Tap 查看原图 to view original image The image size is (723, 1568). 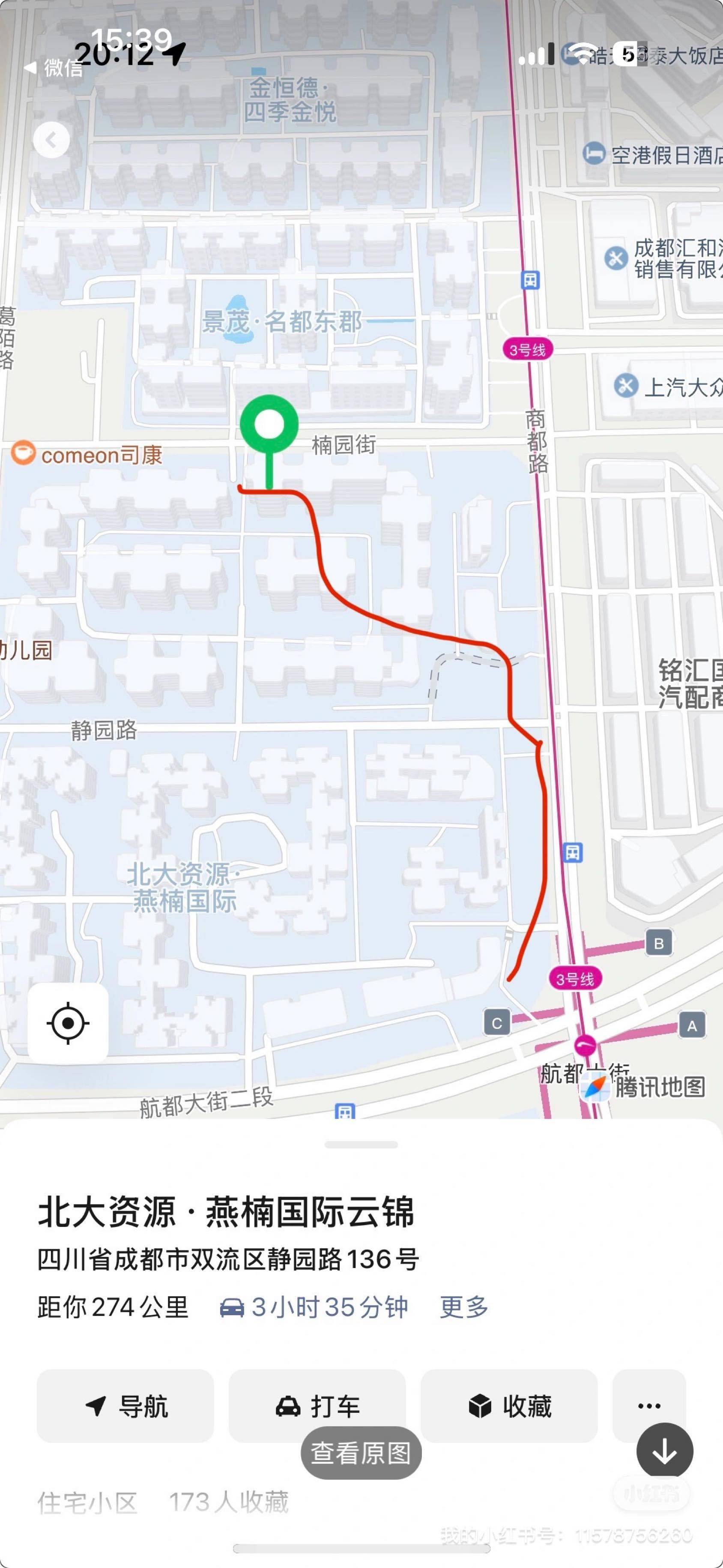(361, 1452)
